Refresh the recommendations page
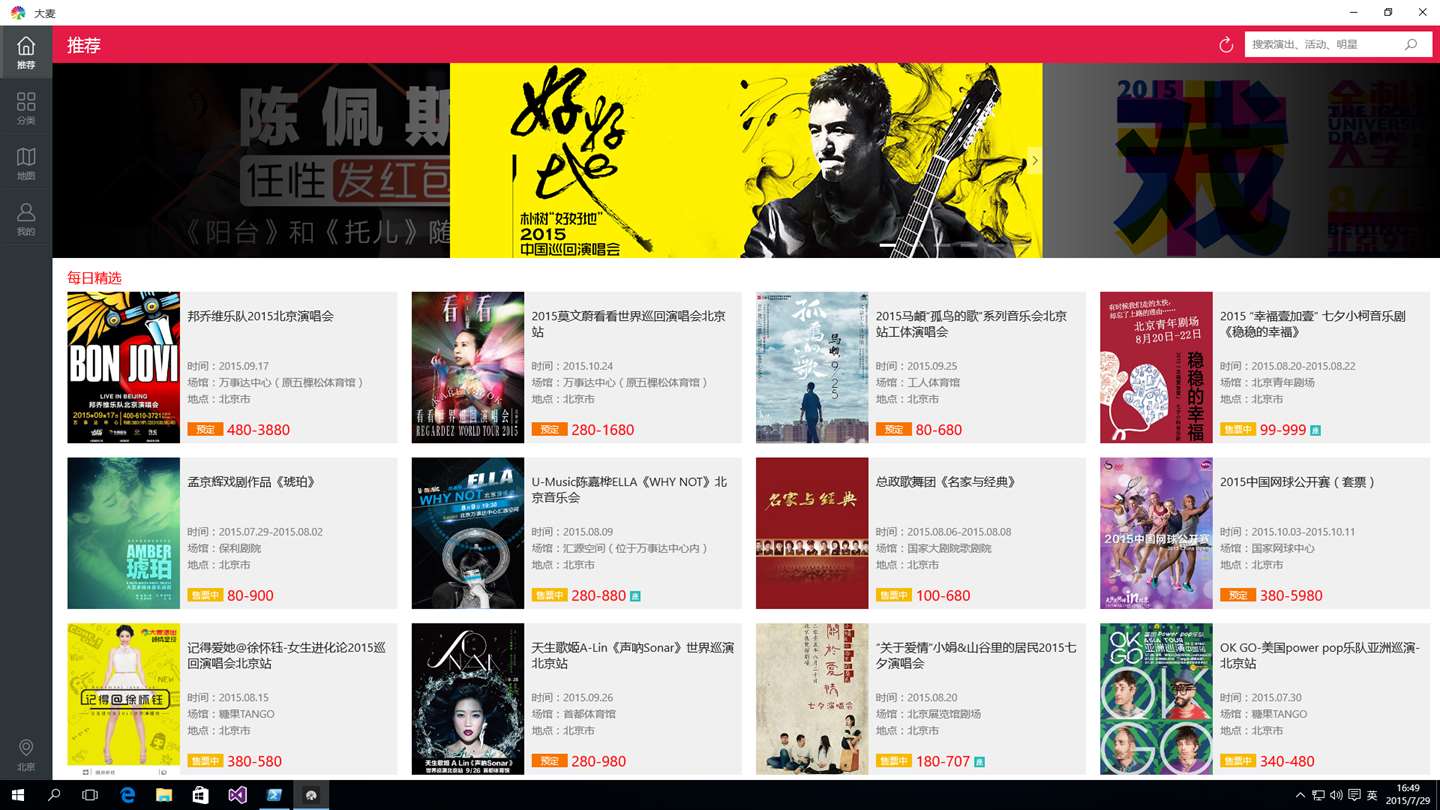Screen dimensions: 1440x810 1226,45
